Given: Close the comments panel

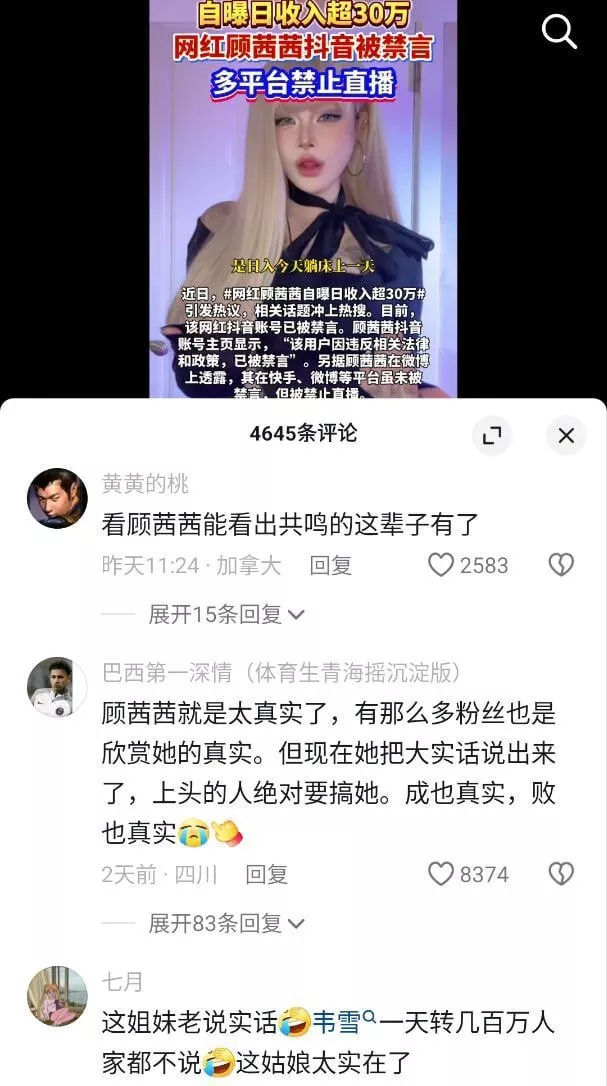Looking at the screenshot, I should [x=566, y=435].
